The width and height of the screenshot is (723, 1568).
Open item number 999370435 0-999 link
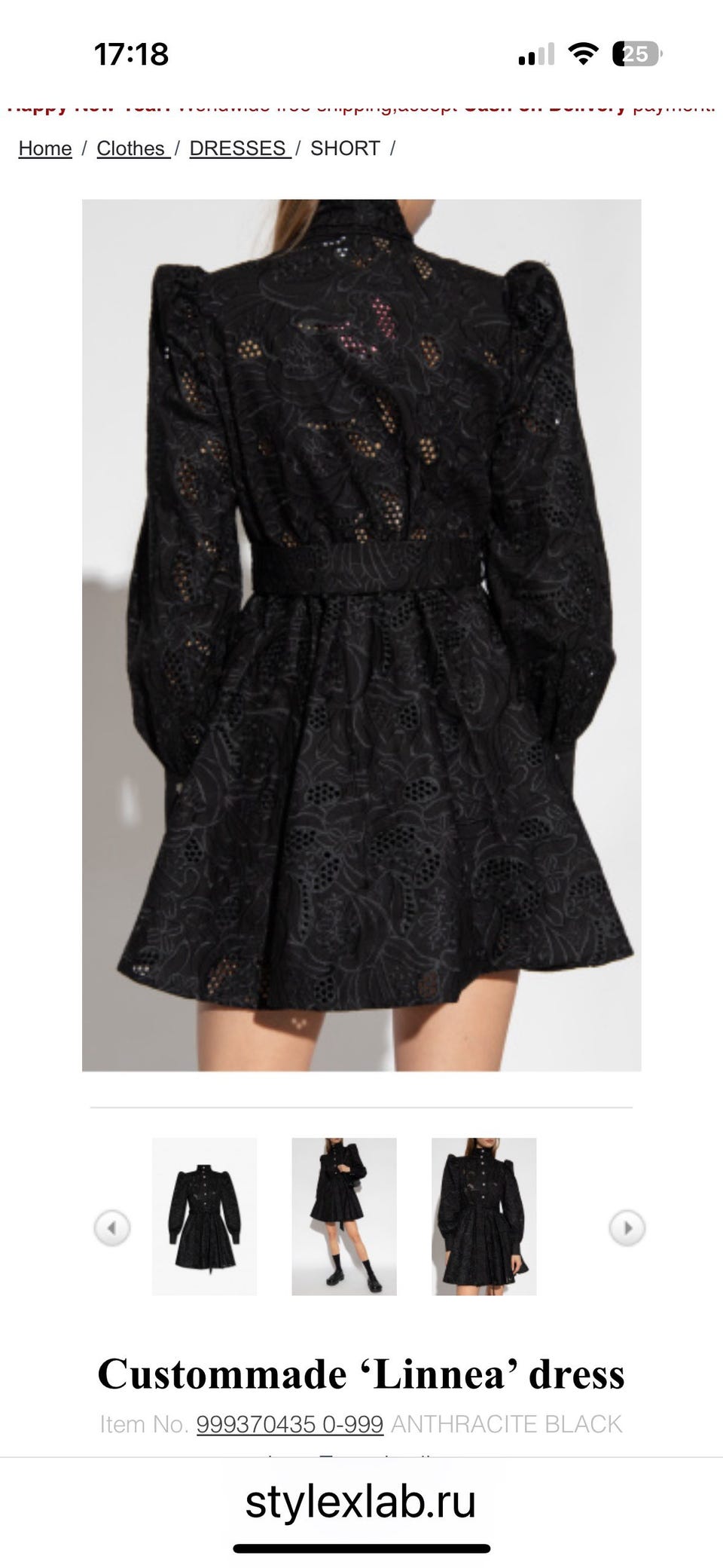[x=290, y=1424]
